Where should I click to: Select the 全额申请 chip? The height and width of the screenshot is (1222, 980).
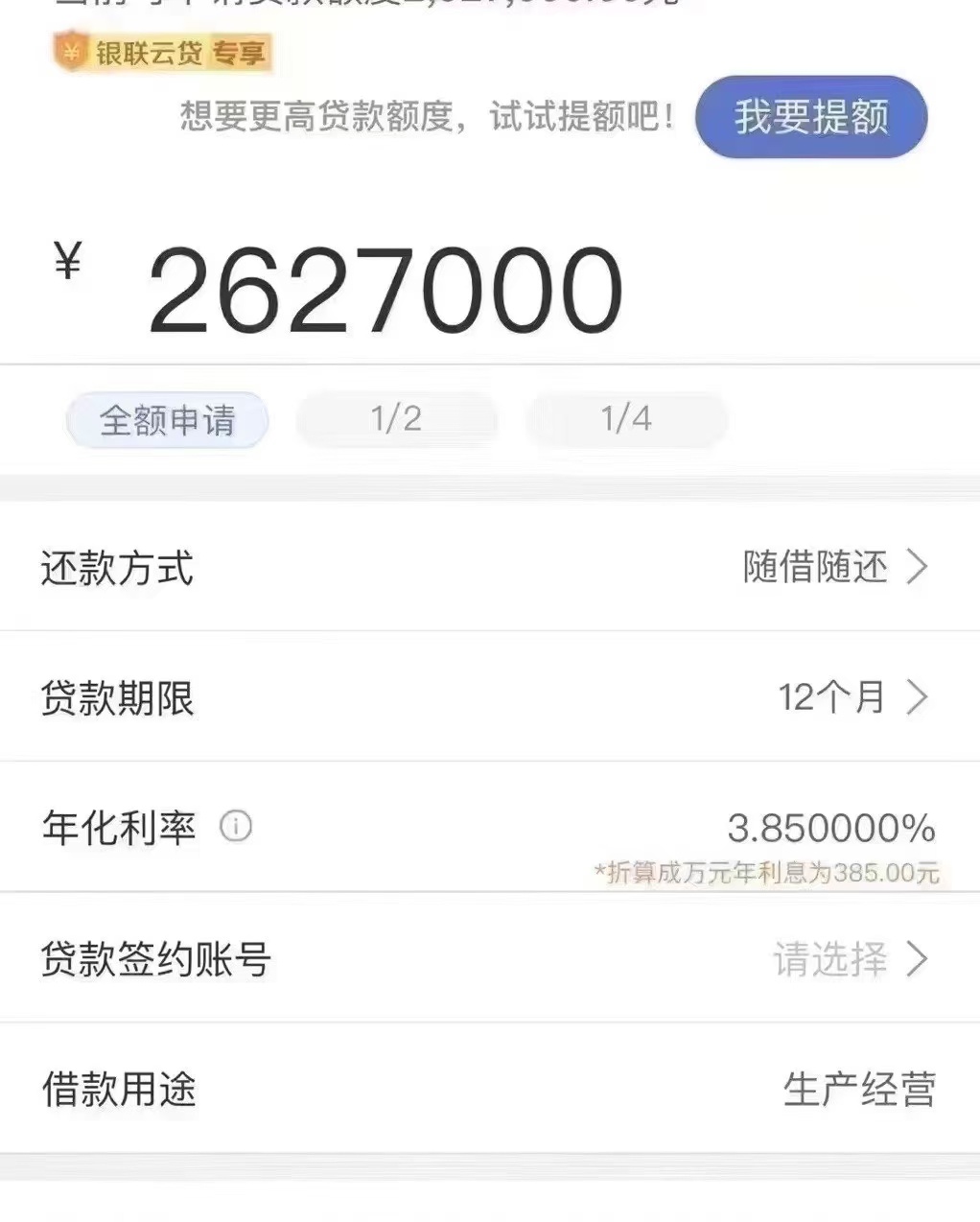point(168,420)
